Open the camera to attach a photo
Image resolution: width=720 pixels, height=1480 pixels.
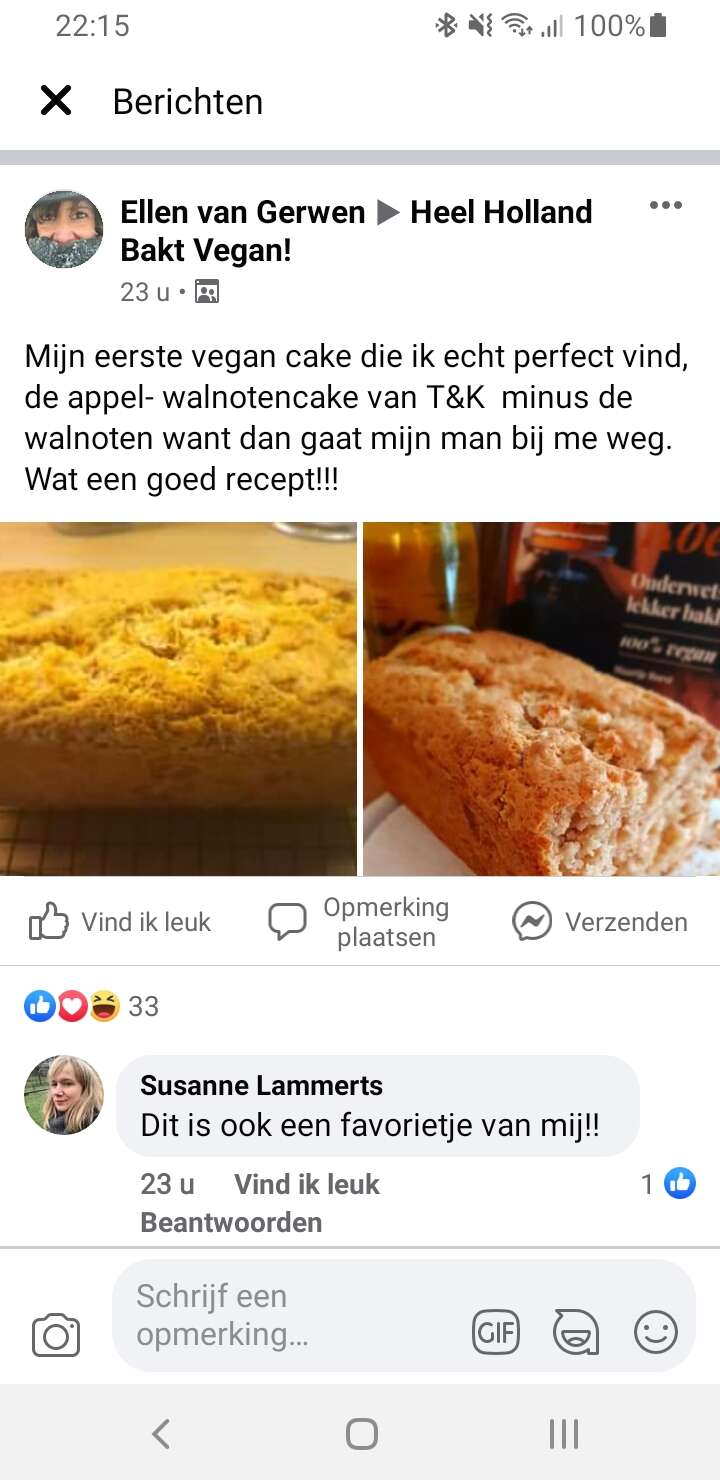[56, 1335]
